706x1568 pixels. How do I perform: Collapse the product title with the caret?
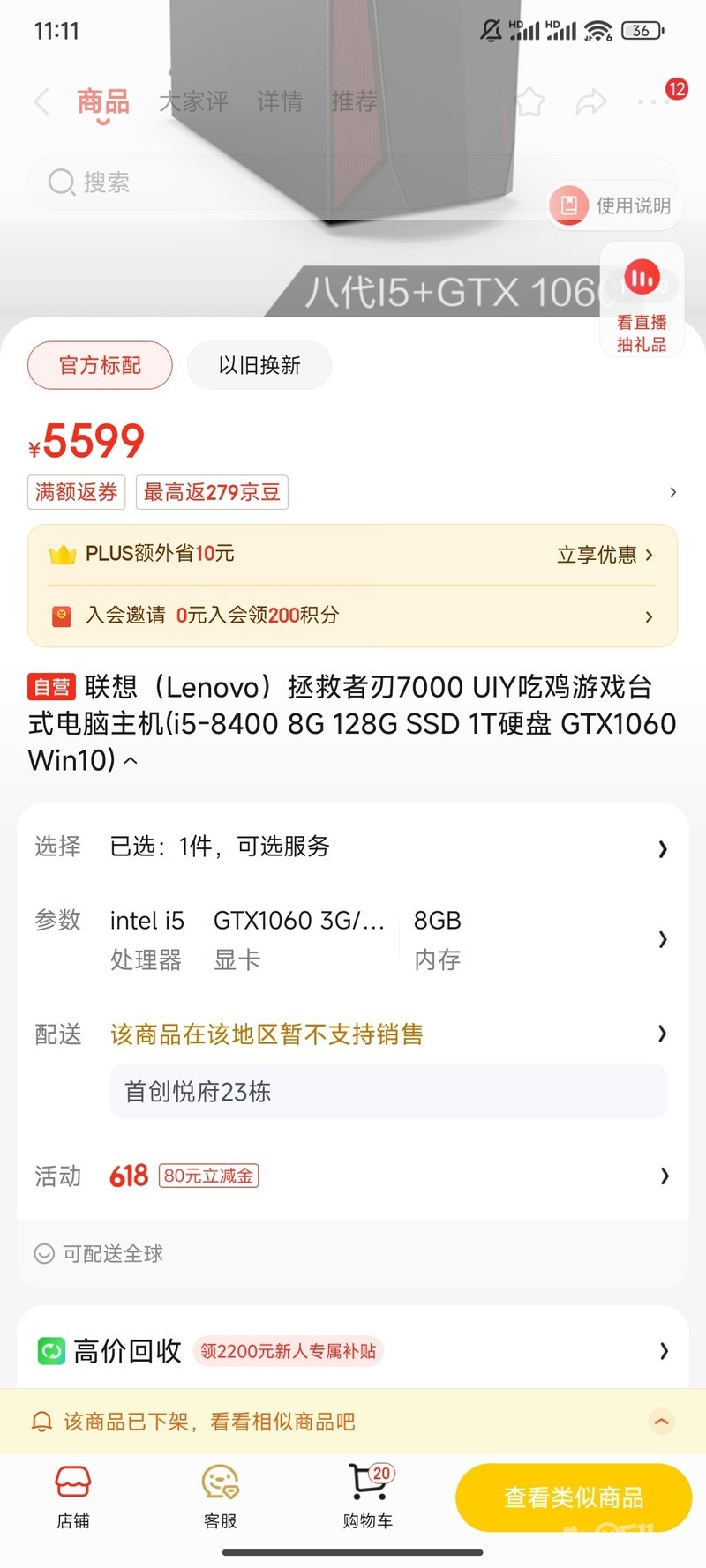tap(131, 761)
